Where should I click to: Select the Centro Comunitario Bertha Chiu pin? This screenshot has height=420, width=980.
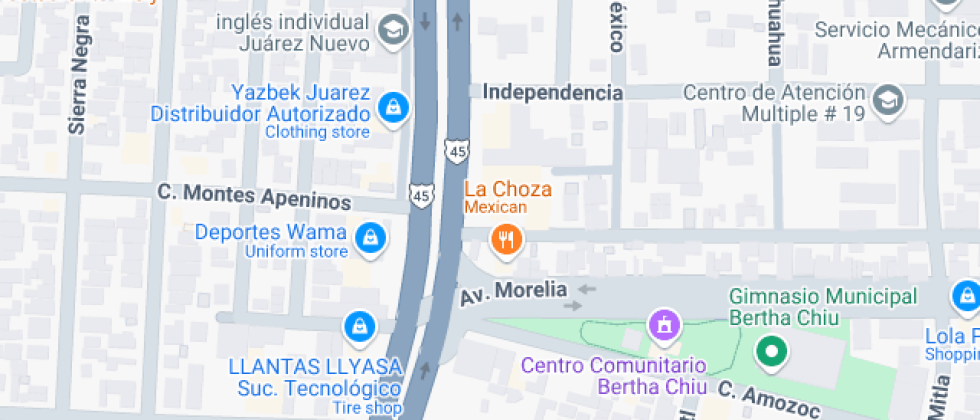[664, 326]
